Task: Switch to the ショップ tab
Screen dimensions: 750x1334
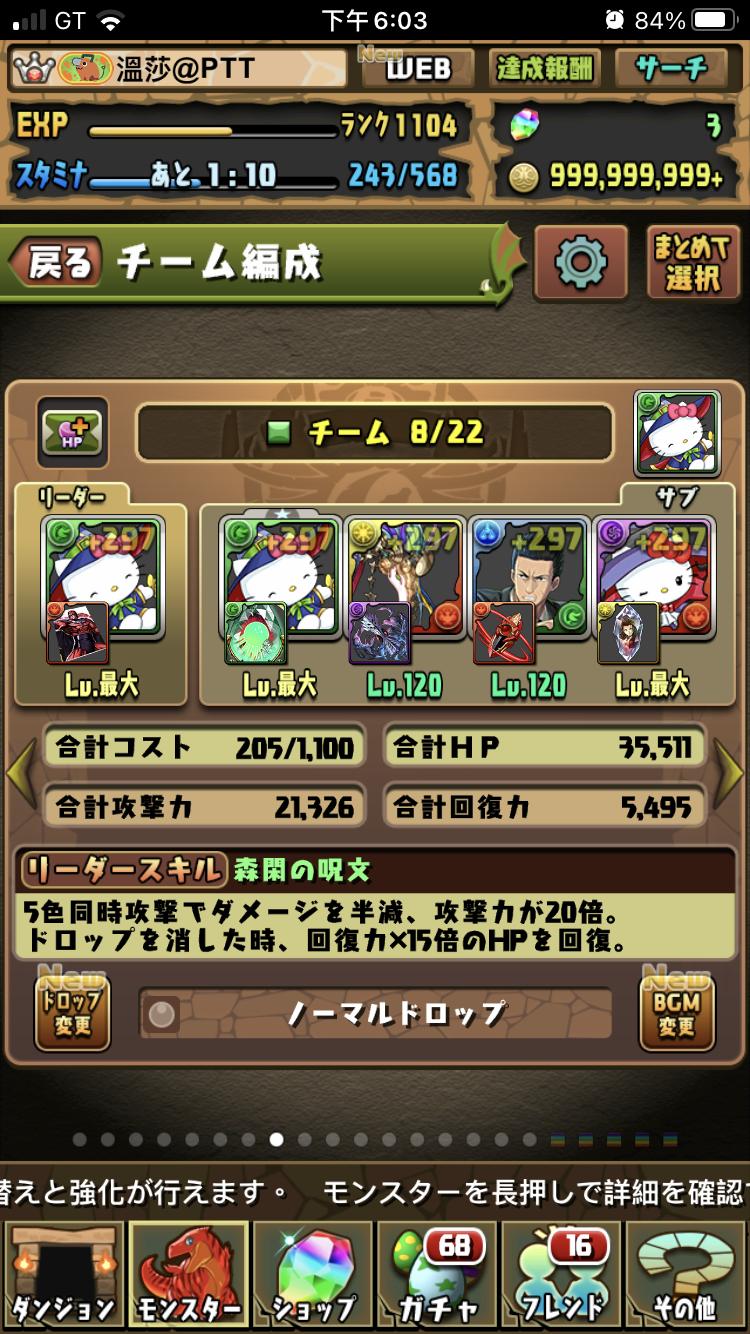Action: tap(313, 1275)
